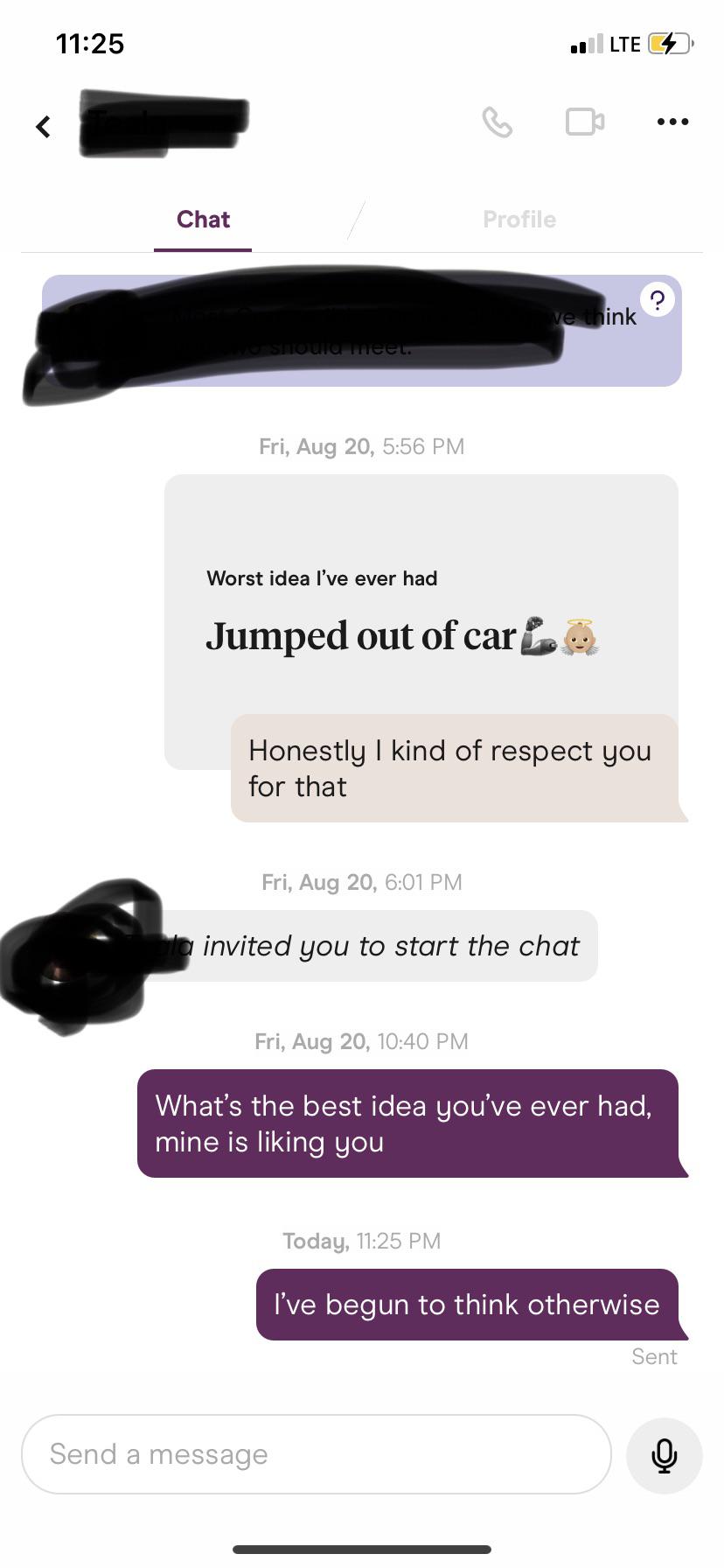Screen dimensions: 724x1568
Task: Focus the 'Send a message' text field
Action: pos(316,1453)
